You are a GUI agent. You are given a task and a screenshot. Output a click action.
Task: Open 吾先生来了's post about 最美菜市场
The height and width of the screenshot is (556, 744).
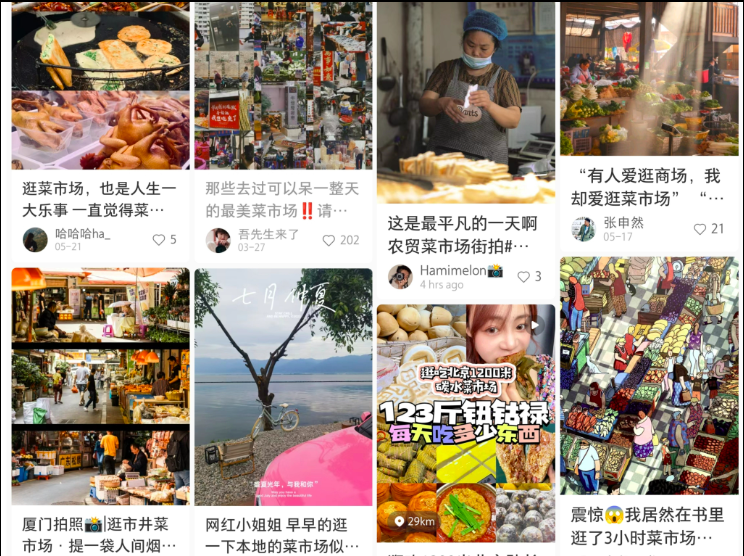(282, 200)
